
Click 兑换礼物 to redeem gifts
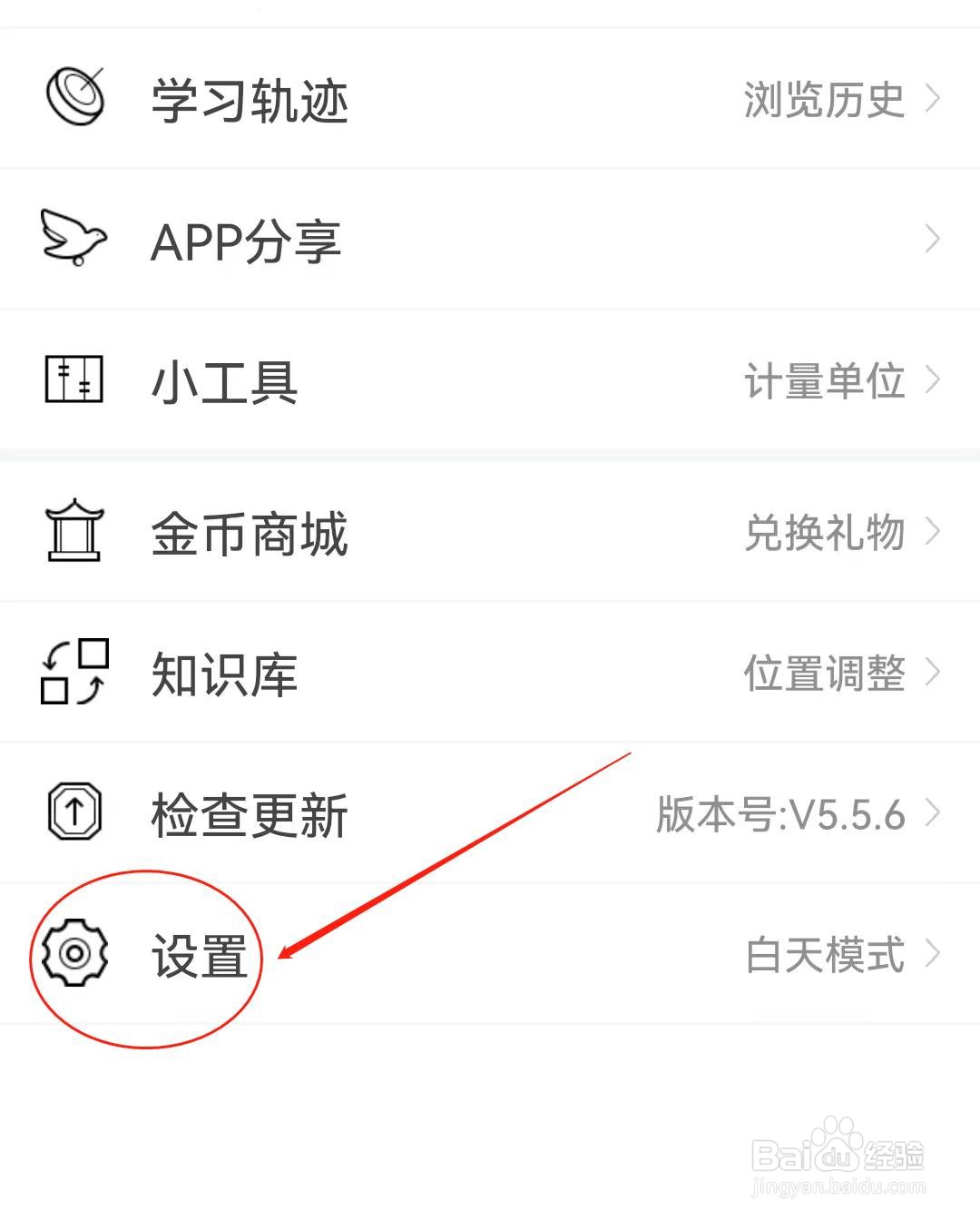tap(826, 534)
